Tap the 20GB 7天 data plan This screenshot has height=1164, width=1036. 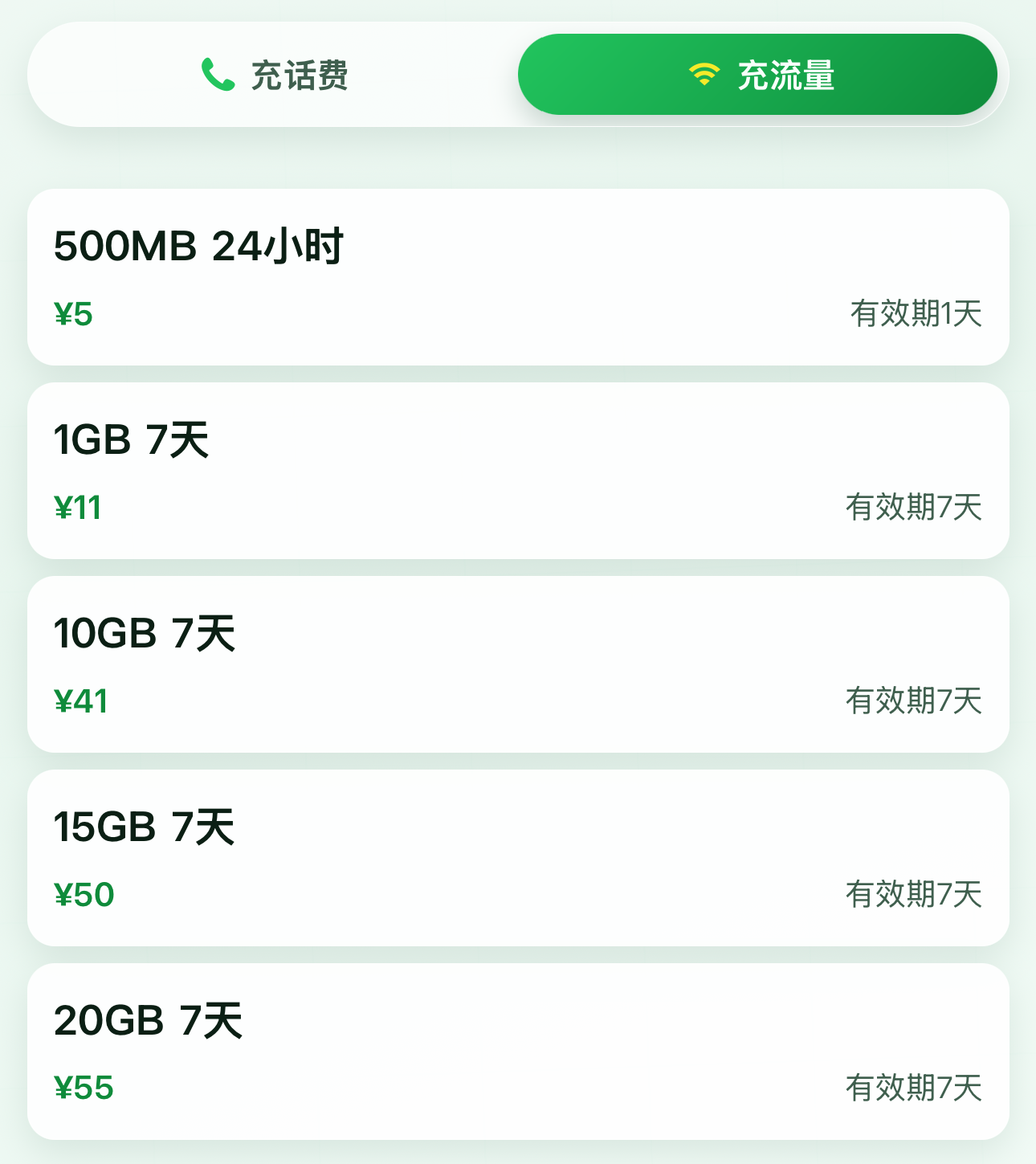click(518, 1052)
